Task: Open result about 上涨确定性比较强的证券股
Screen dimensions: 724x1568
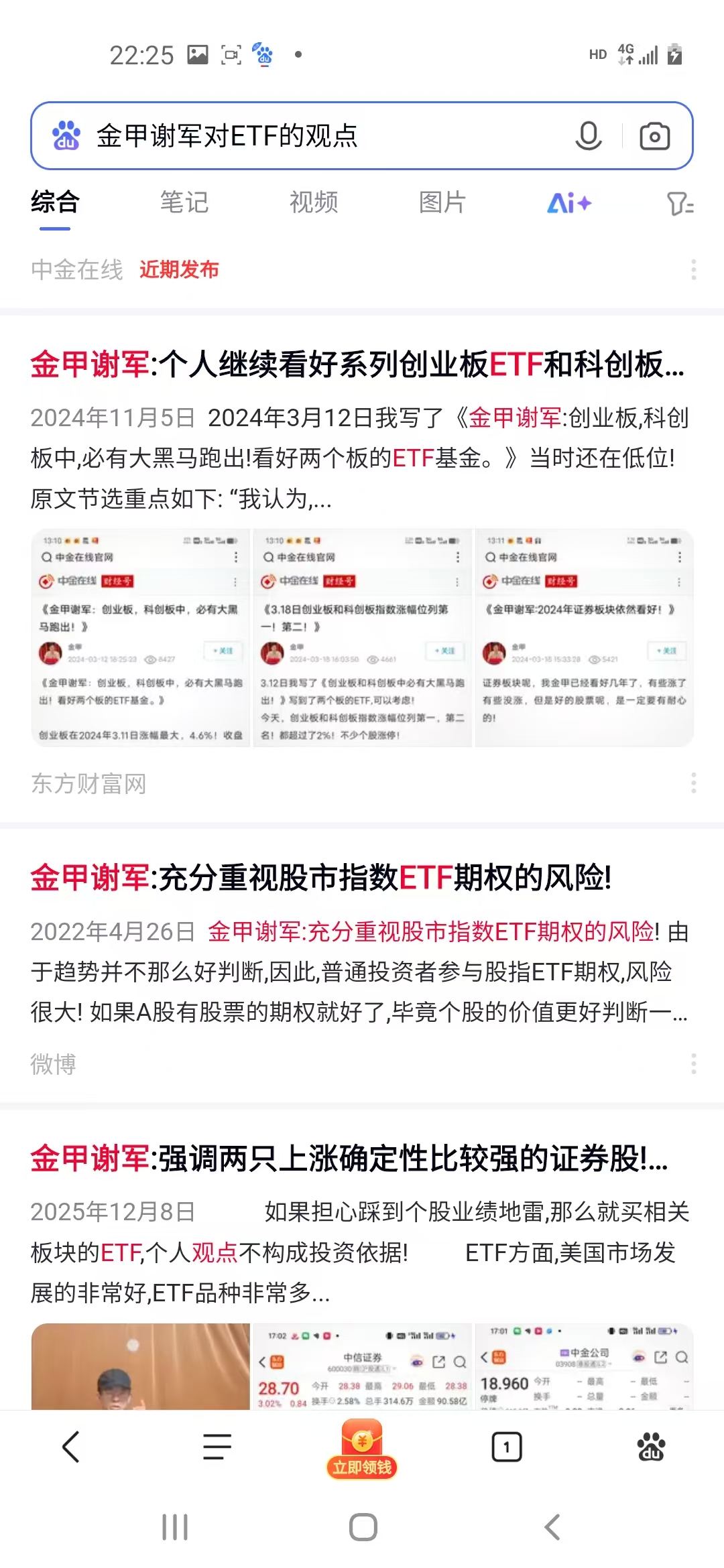Action: coord(349,1159)
